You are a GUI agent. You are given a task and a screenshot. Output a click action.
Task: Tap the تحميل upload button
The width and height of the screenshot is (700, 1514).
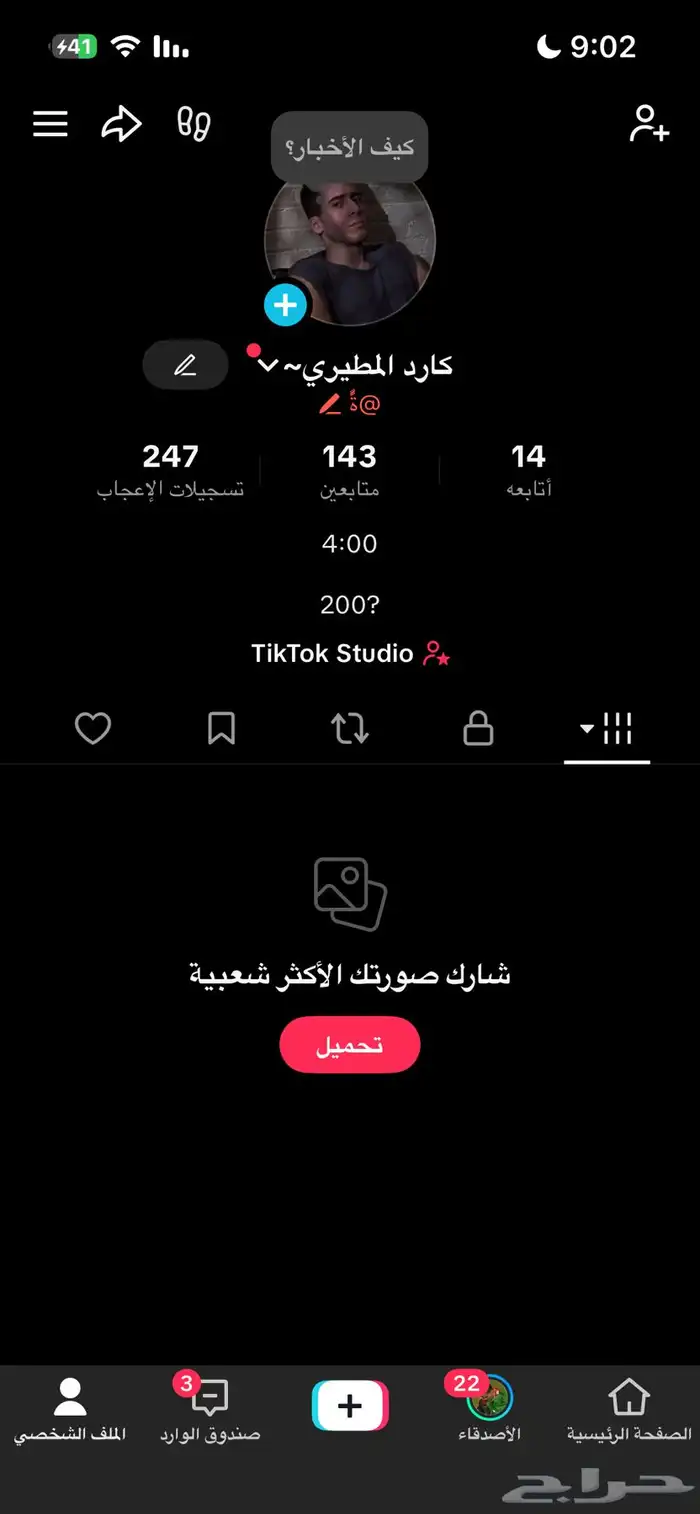click(x=349, y=1045)
